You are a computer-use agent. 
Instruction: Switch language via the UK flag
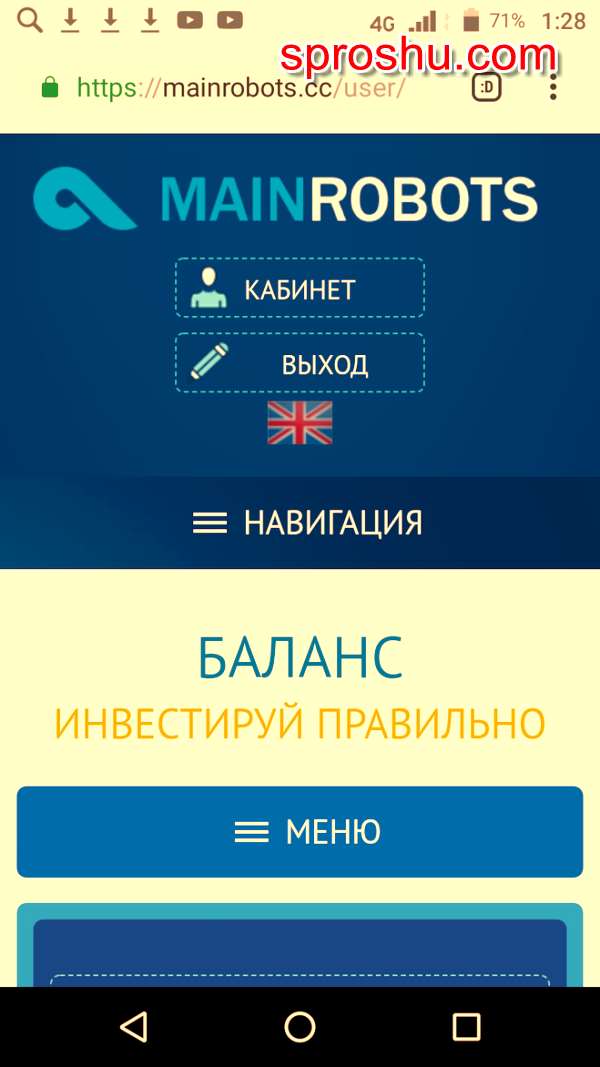(x=300, y=423)
